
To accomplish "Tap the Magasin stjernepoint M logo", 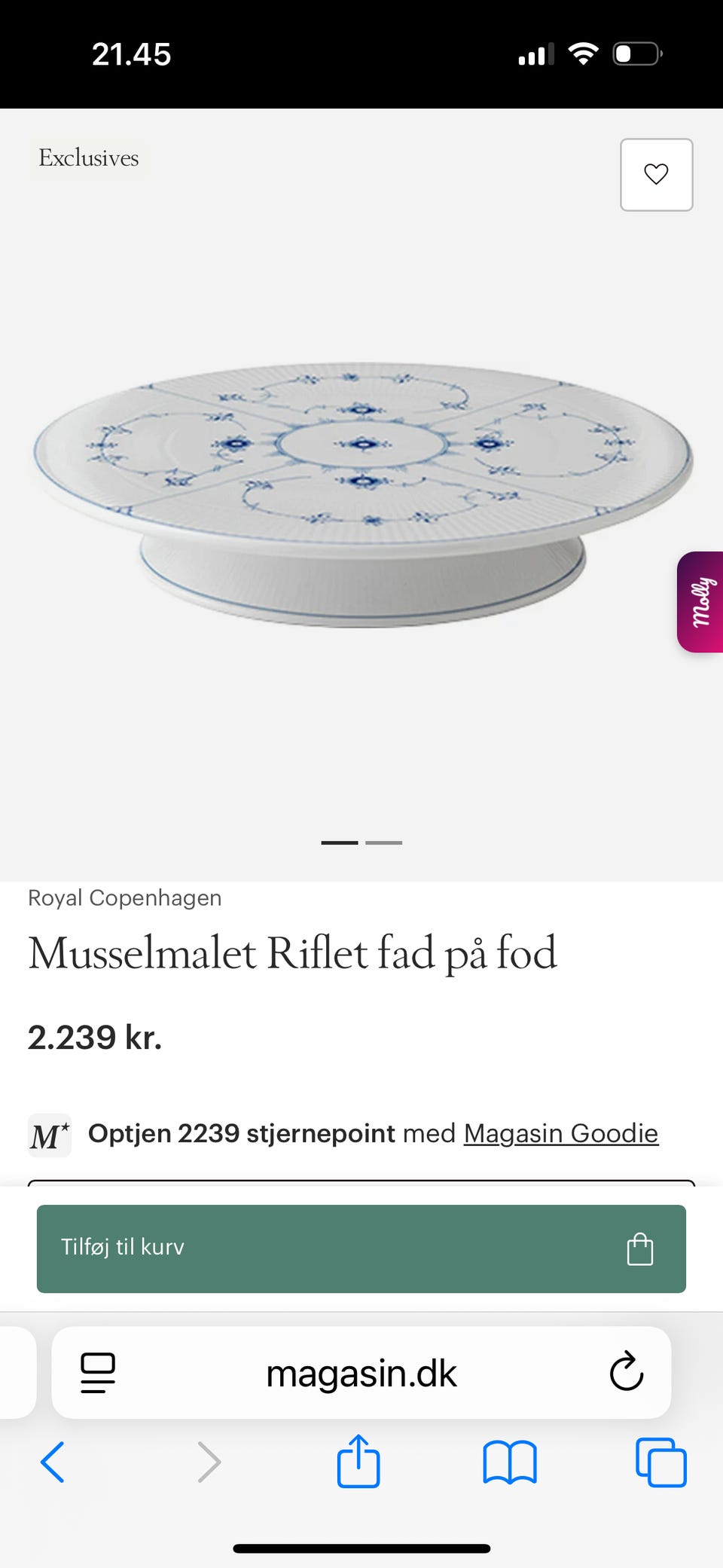I will (49, 1135).
